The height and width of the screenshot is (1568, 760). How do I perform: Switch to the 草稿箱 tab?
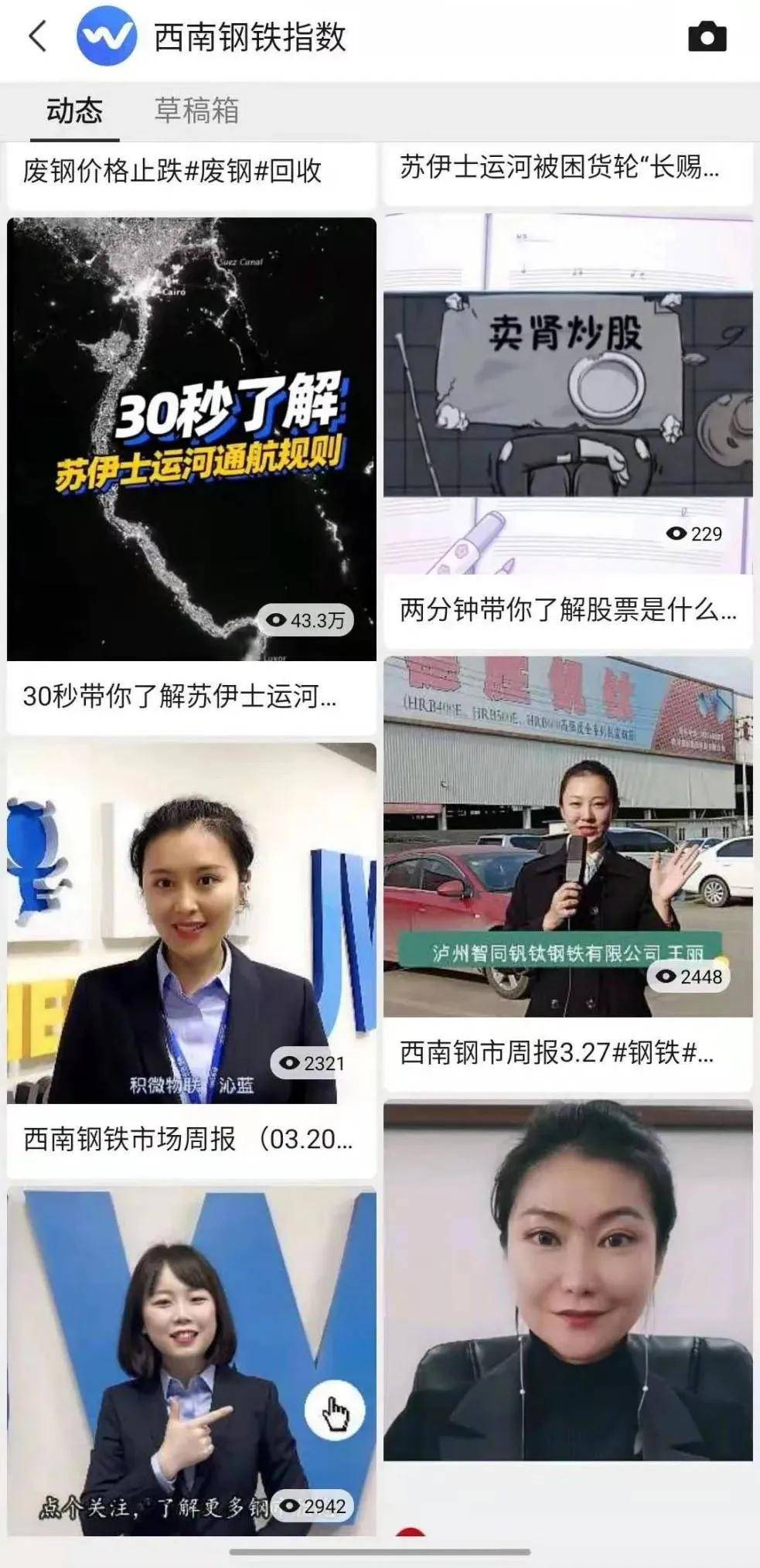[x=196, y=111]
